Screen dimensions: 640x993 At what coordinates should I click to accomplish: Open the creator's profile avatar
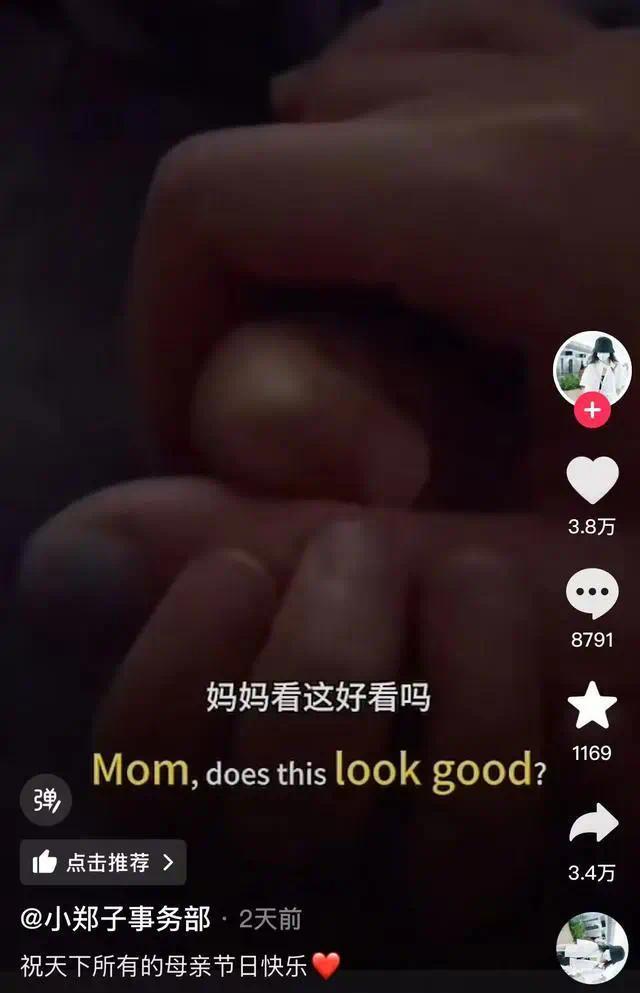[x=592, y=368]
